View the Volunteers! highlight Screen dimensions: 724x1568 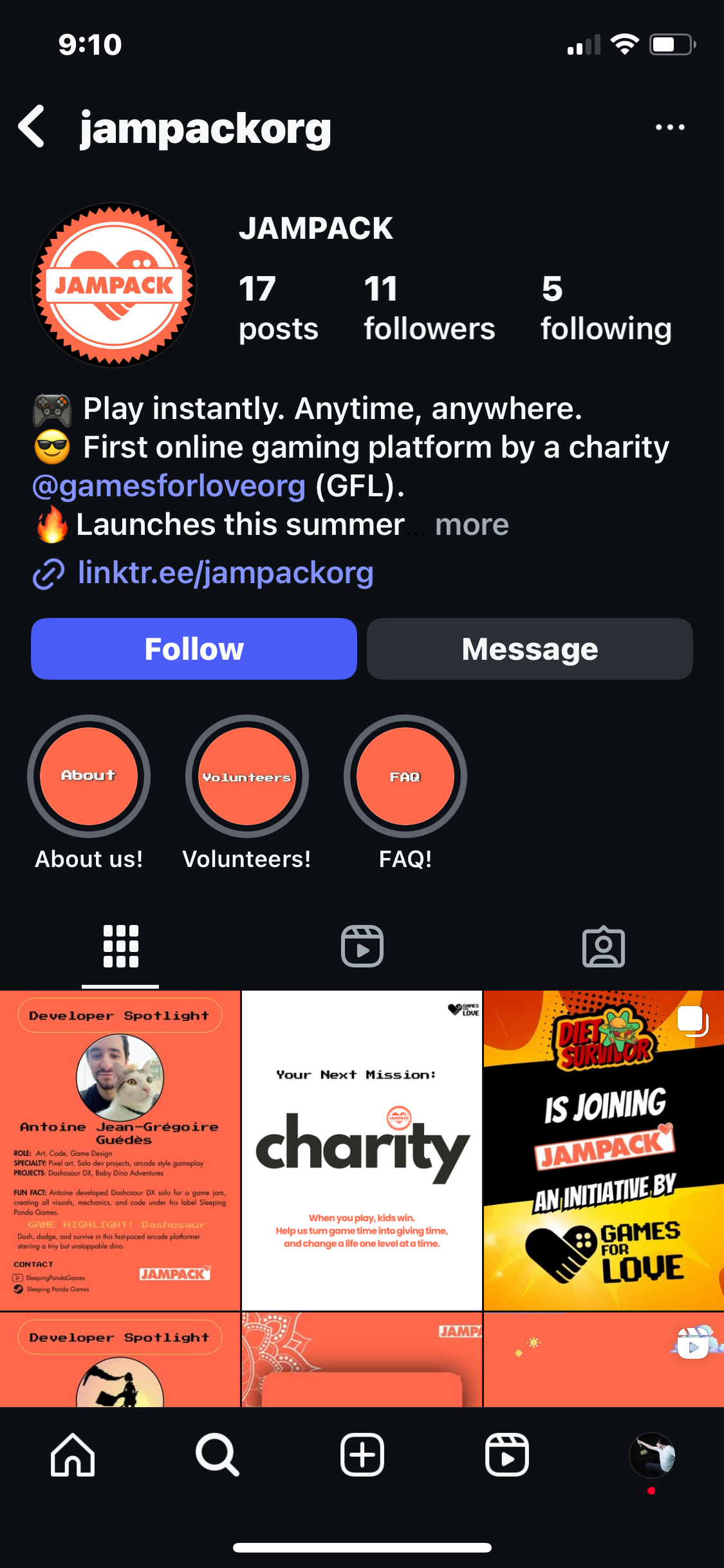247,776
